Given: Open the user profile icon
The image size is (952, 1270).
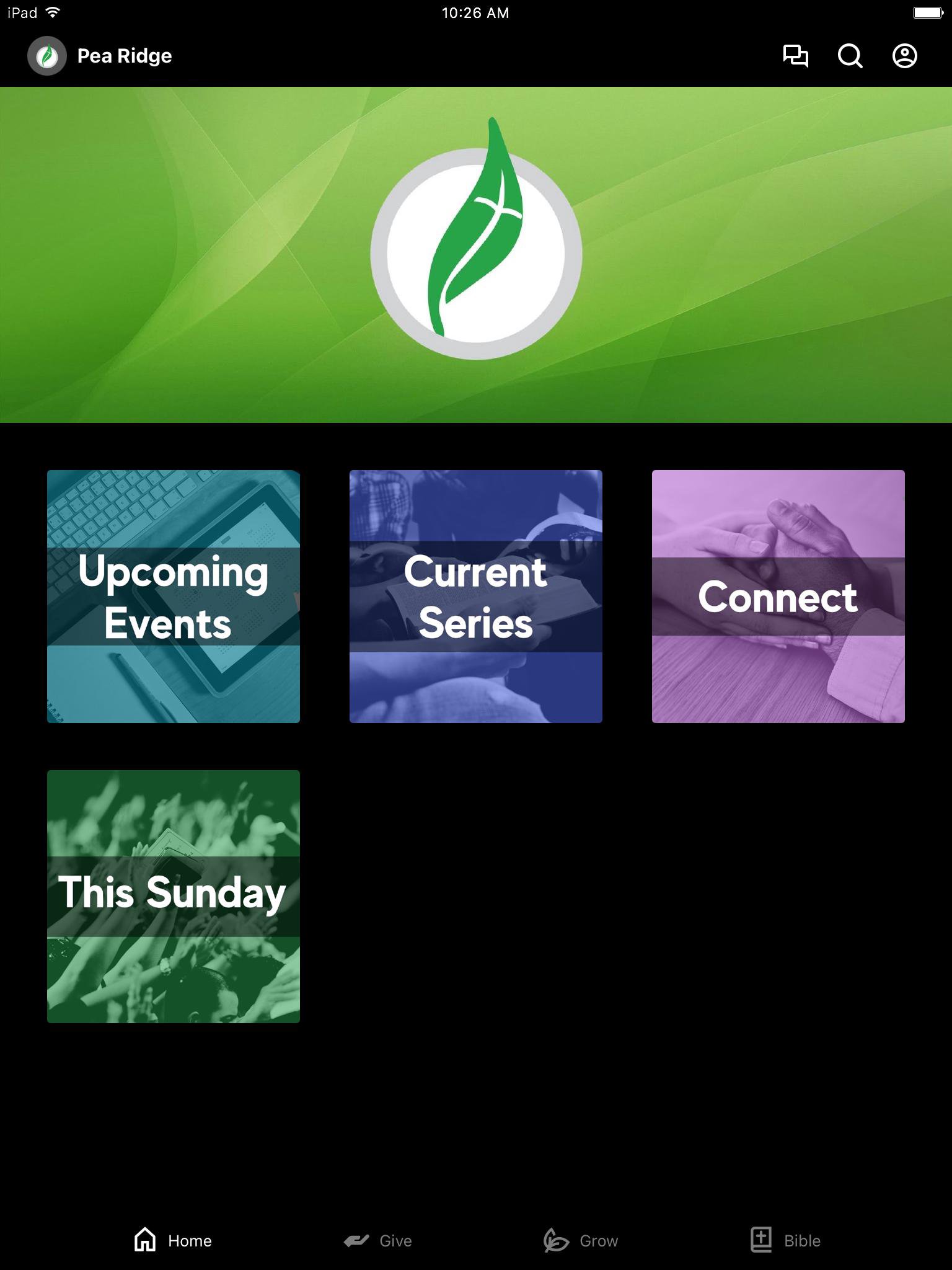Looking at the screenshot, I should point(904,56).
